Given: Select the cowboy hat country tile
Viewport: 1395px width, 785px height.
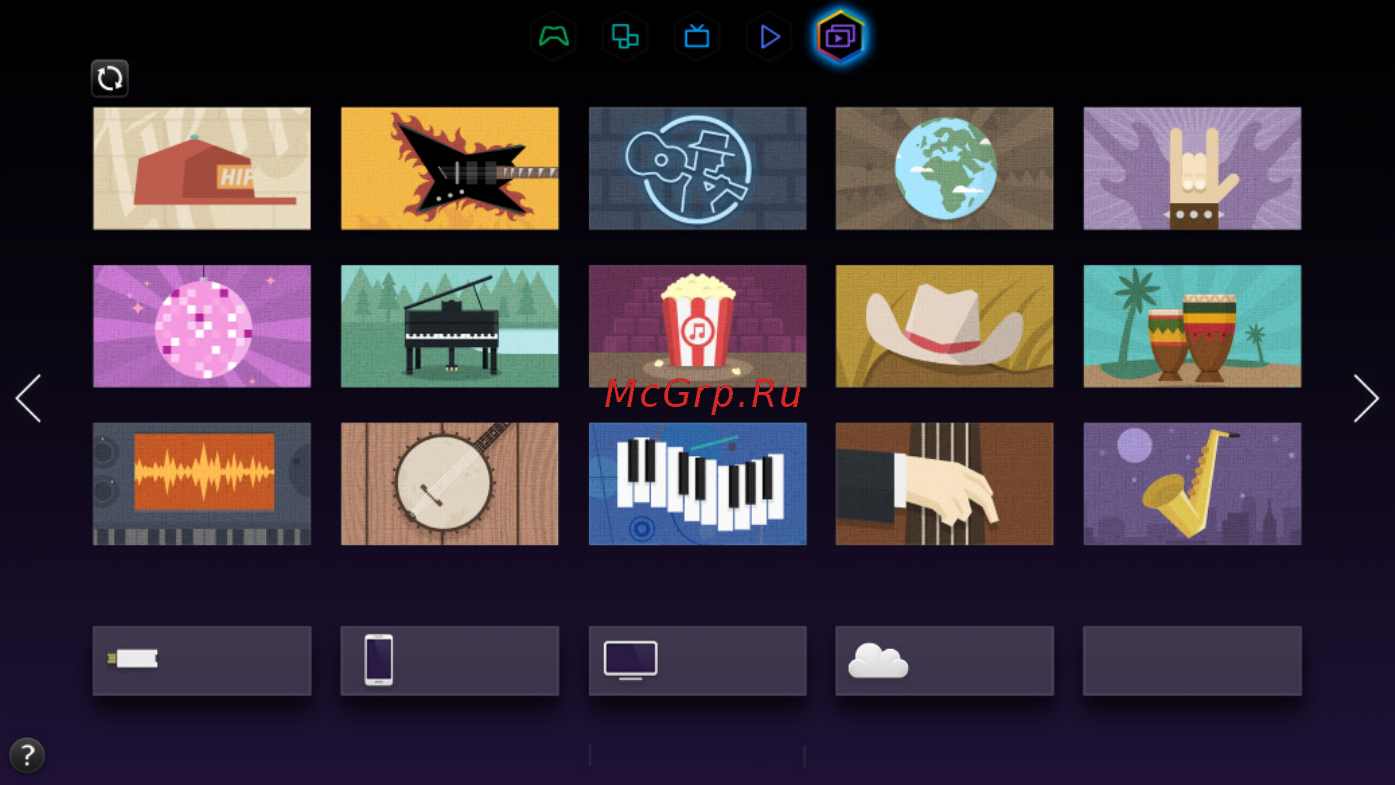Looking at the screenshot, I should [x=944, y=326].
